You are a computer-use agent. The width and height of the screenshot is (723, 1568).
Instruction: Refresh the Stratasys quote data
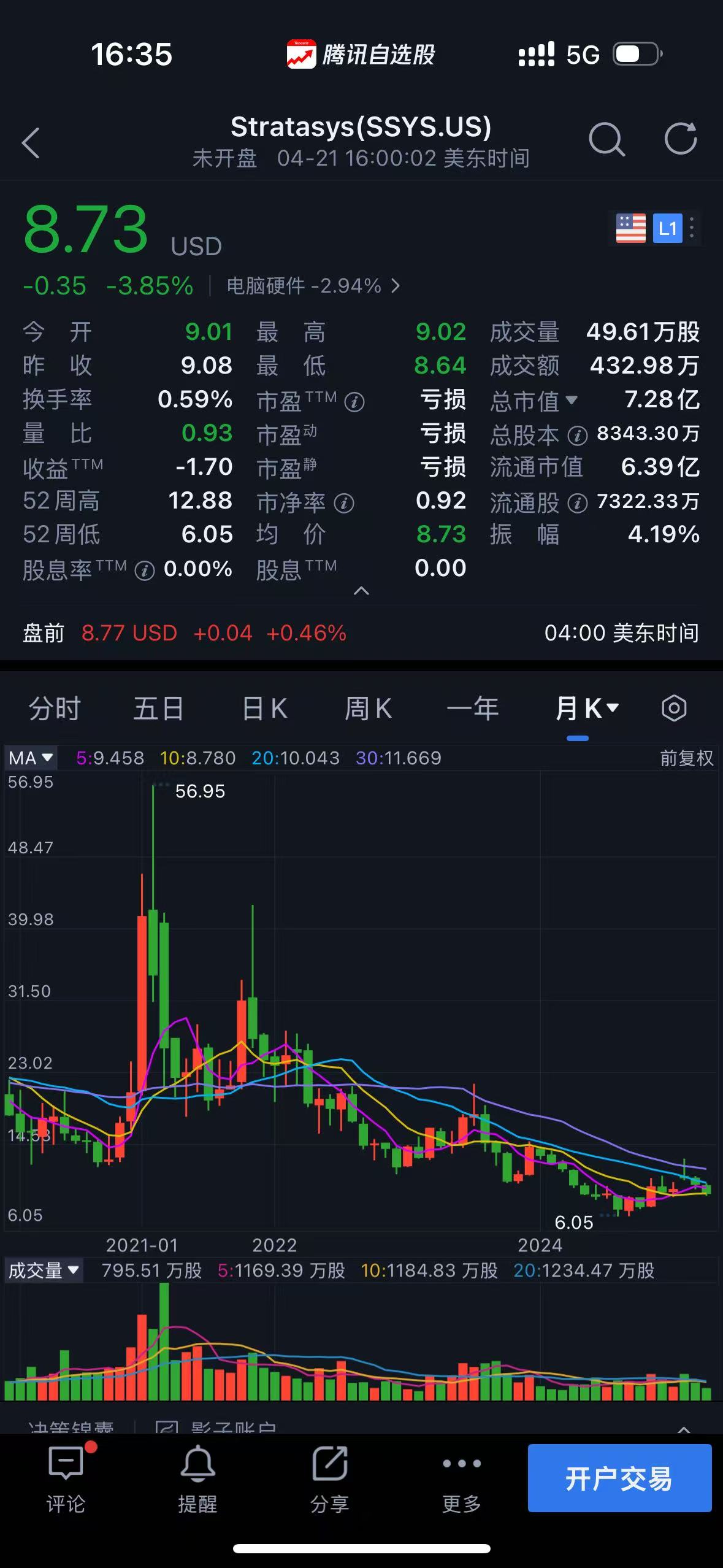coord(681,139)
